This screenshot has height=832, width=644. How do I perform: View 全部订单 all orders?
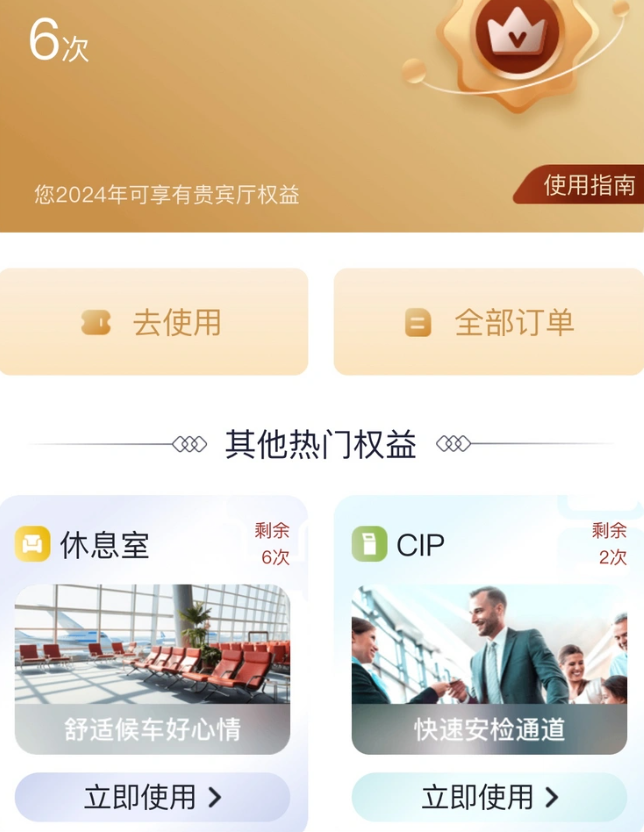click(490, 322)
